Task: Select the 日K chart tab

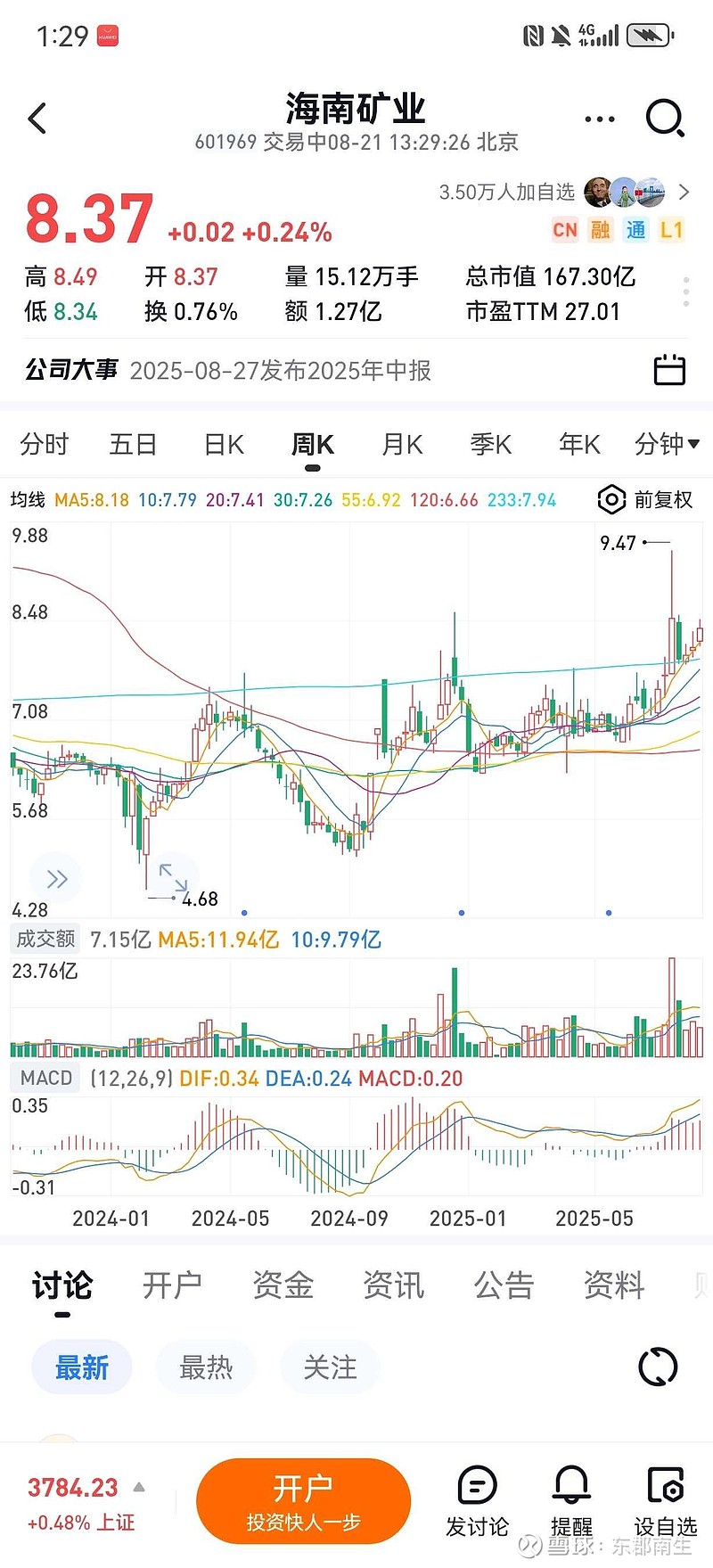Action: 224,444
